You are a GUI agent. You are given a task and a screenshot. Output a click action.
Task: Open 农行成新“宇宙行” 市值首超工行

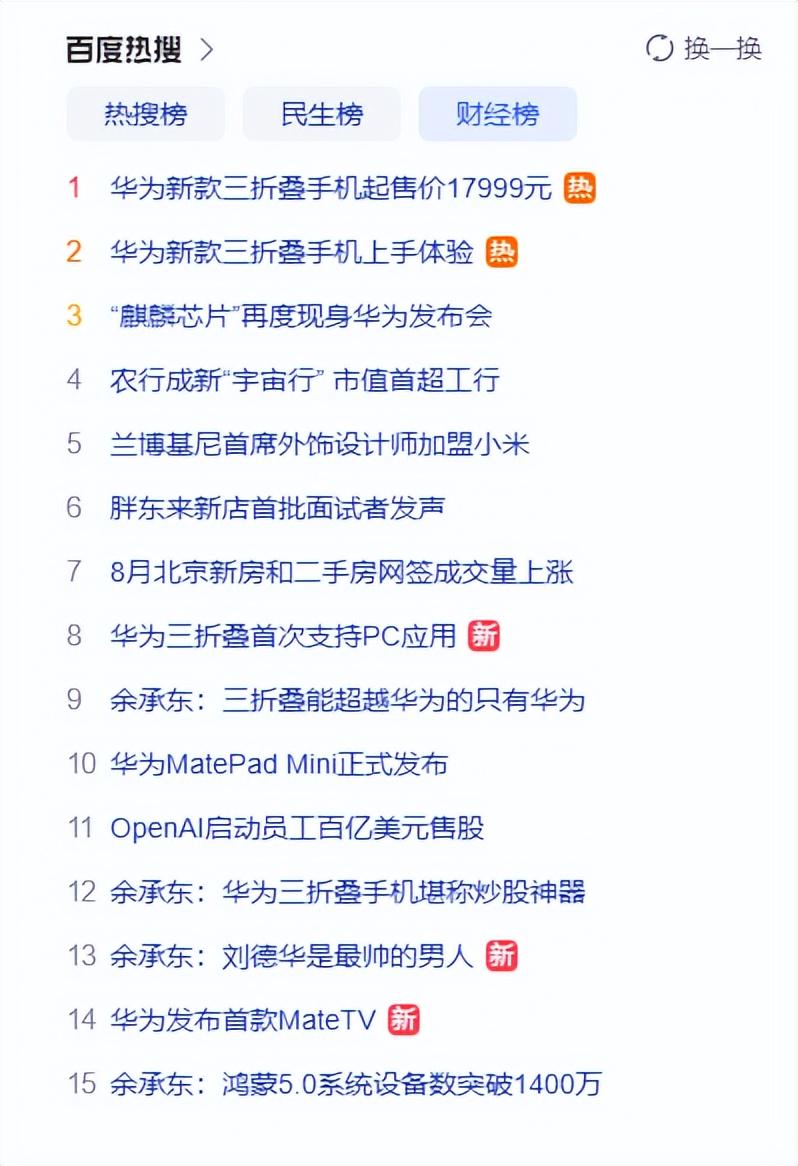pyautogui.click(x=304, y=380)
